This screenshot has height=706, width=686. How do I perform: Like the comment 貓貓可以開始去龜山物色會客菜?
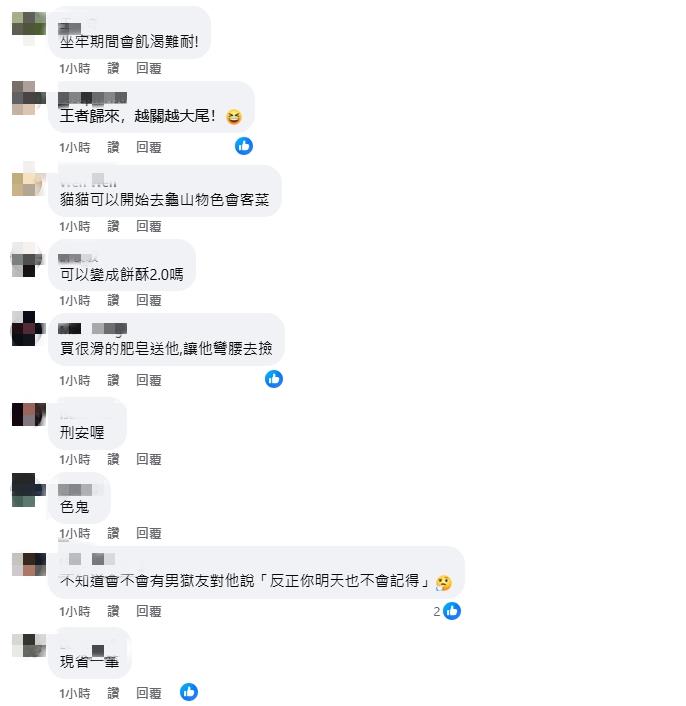click(x=113, y=227)
